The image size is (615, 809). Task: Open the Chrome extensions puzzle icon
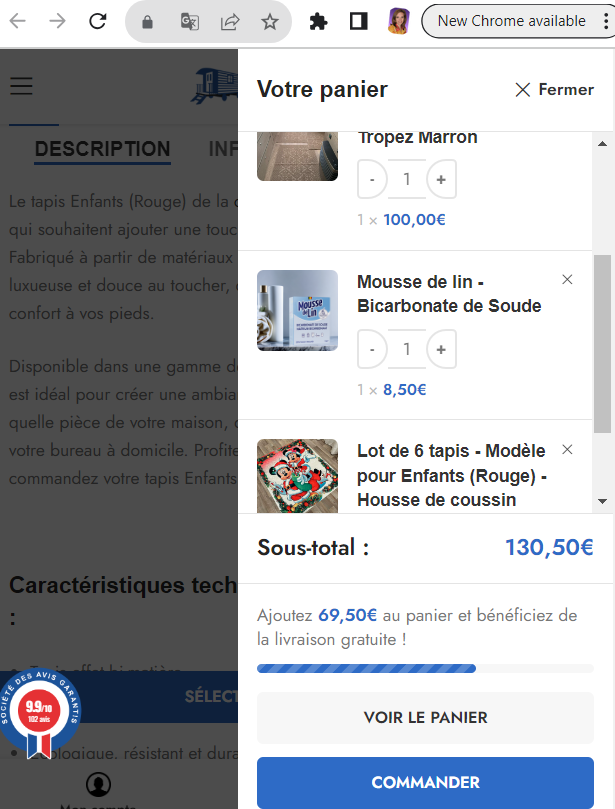tap(319, 21)
